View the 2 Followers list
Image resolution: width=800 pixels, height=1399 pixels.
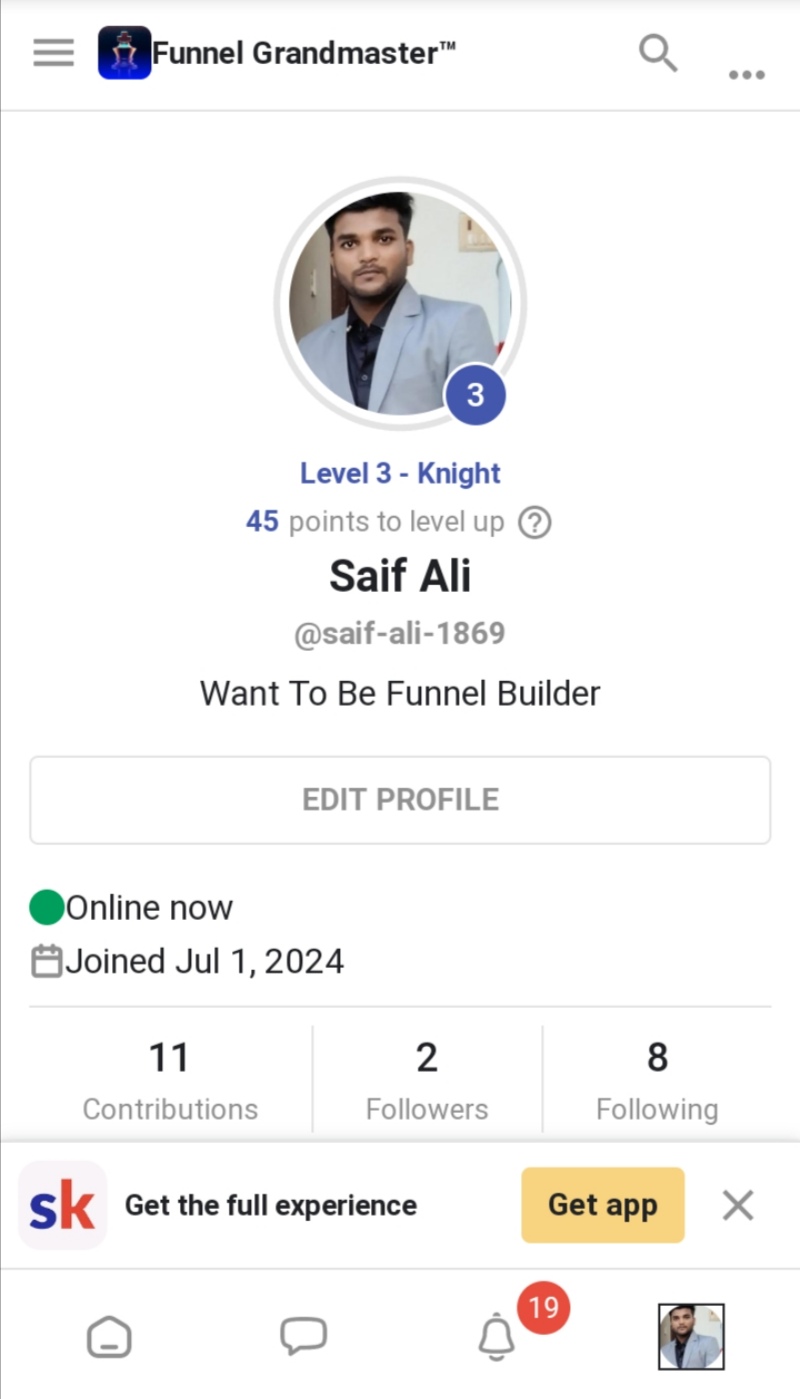[x=427, y=1080]
